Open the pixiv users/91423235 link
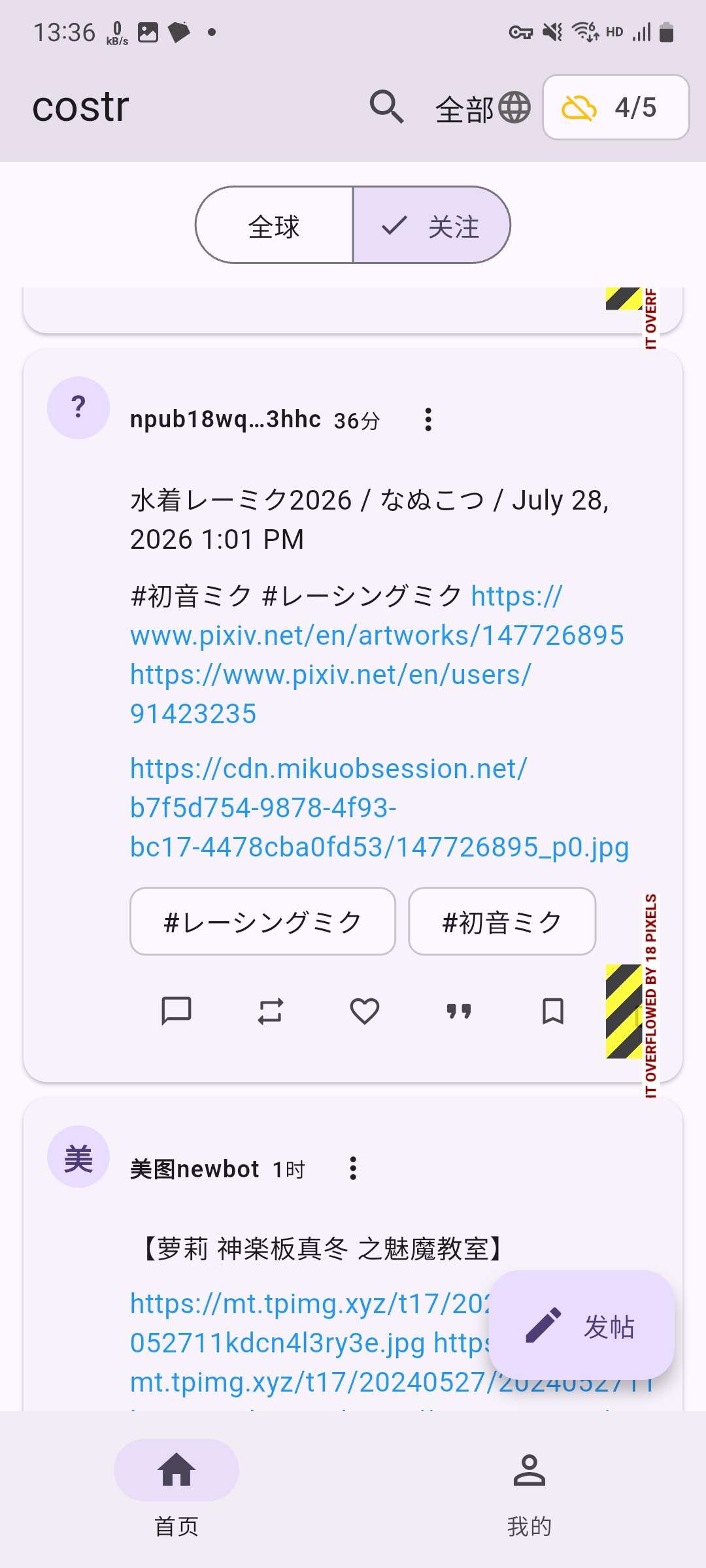Image resolution: width=706 pixels, height=1568 pixels. click(x=331, y=694)
